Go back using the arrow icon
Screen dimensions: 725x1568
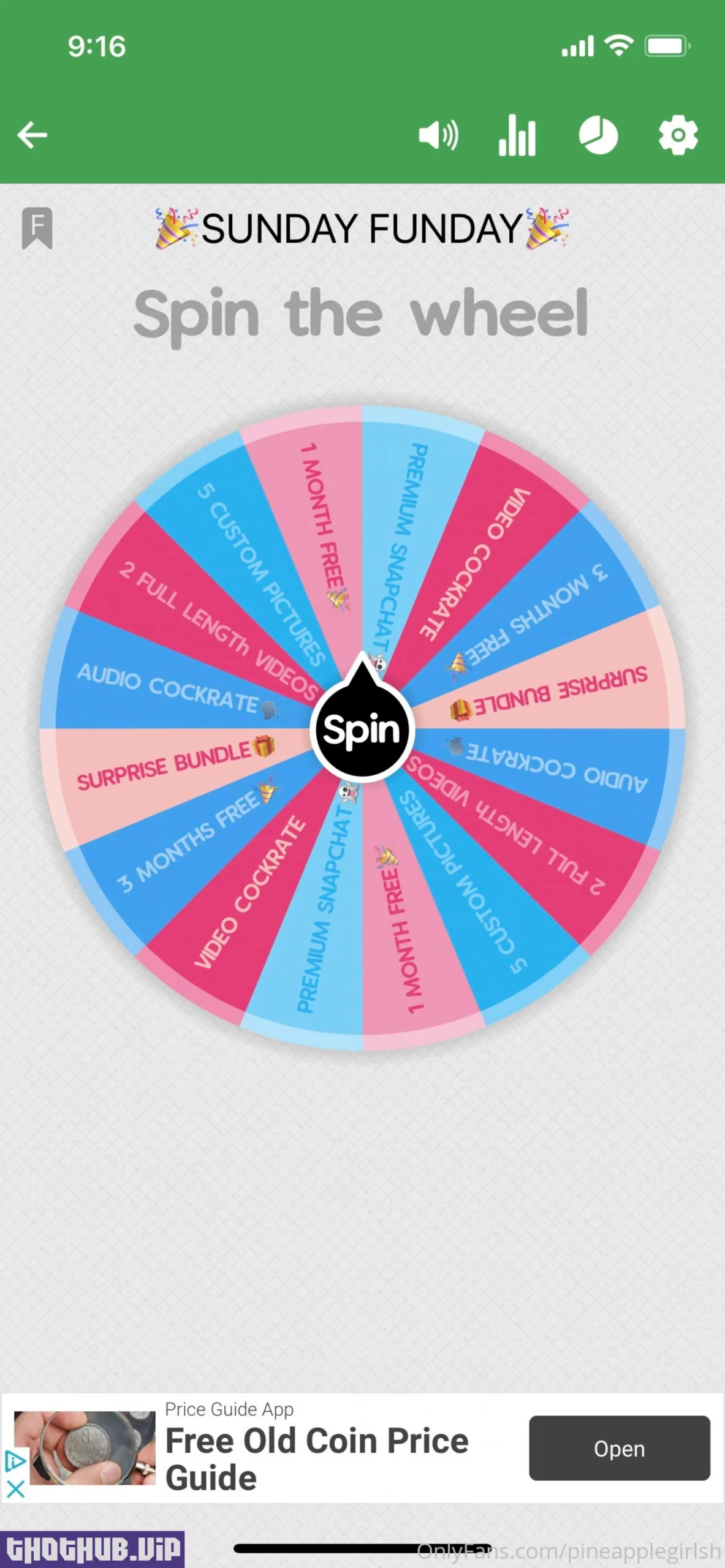[32, 135]
